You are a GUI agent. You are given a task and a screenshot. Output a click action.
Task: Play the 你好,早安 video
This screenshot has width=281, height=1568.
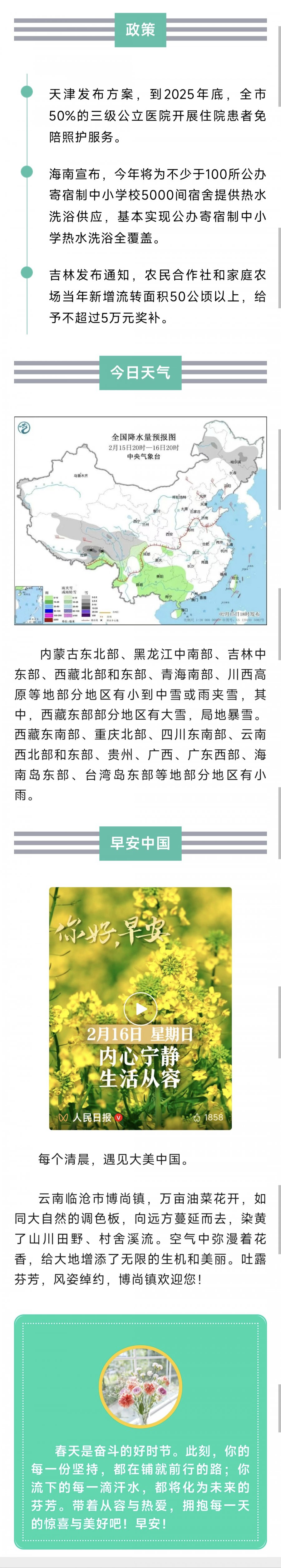(x=140, y=1009)
